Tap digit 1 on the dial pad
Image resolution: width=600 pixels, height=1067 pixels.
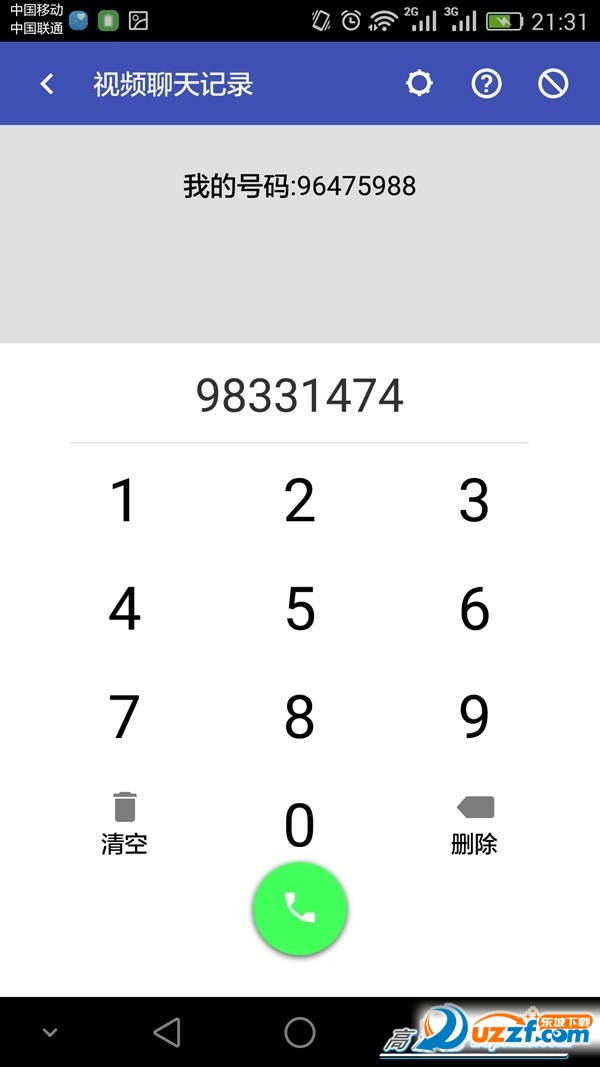point(123,500)
